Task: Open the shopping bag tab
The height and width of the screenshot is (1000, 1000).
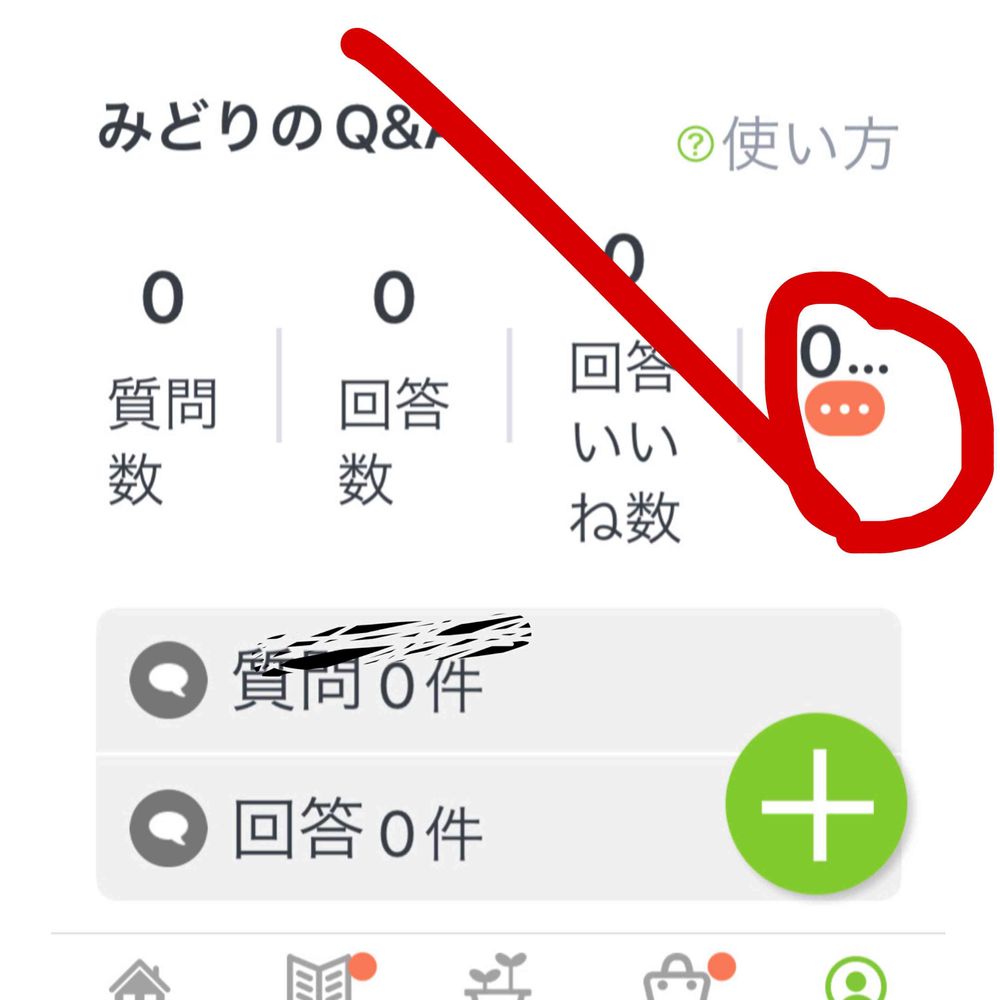Action: pos(675,980)
